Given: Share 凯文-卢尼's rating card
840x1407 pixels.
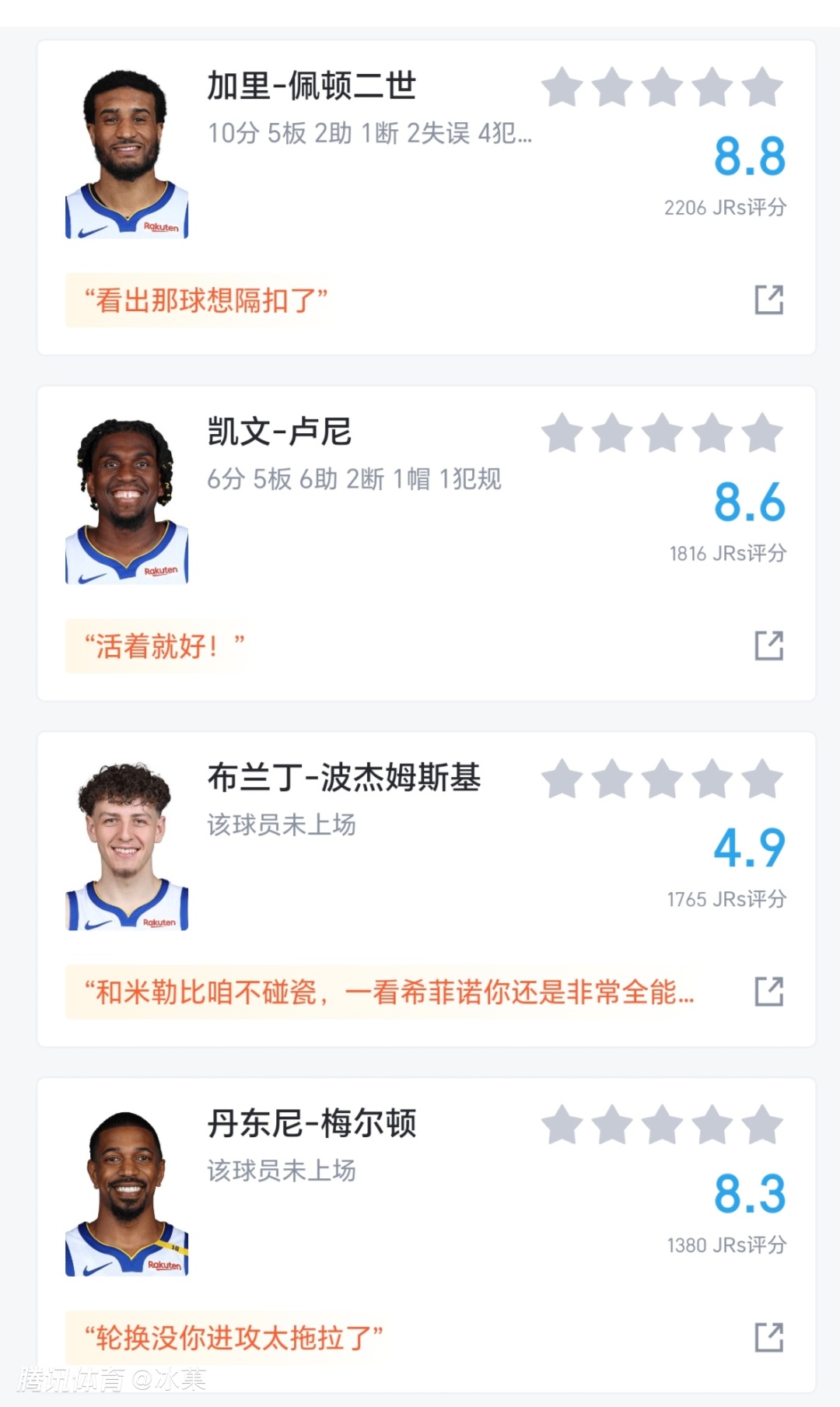Looking at the screenshot, I should pos(768,646).
